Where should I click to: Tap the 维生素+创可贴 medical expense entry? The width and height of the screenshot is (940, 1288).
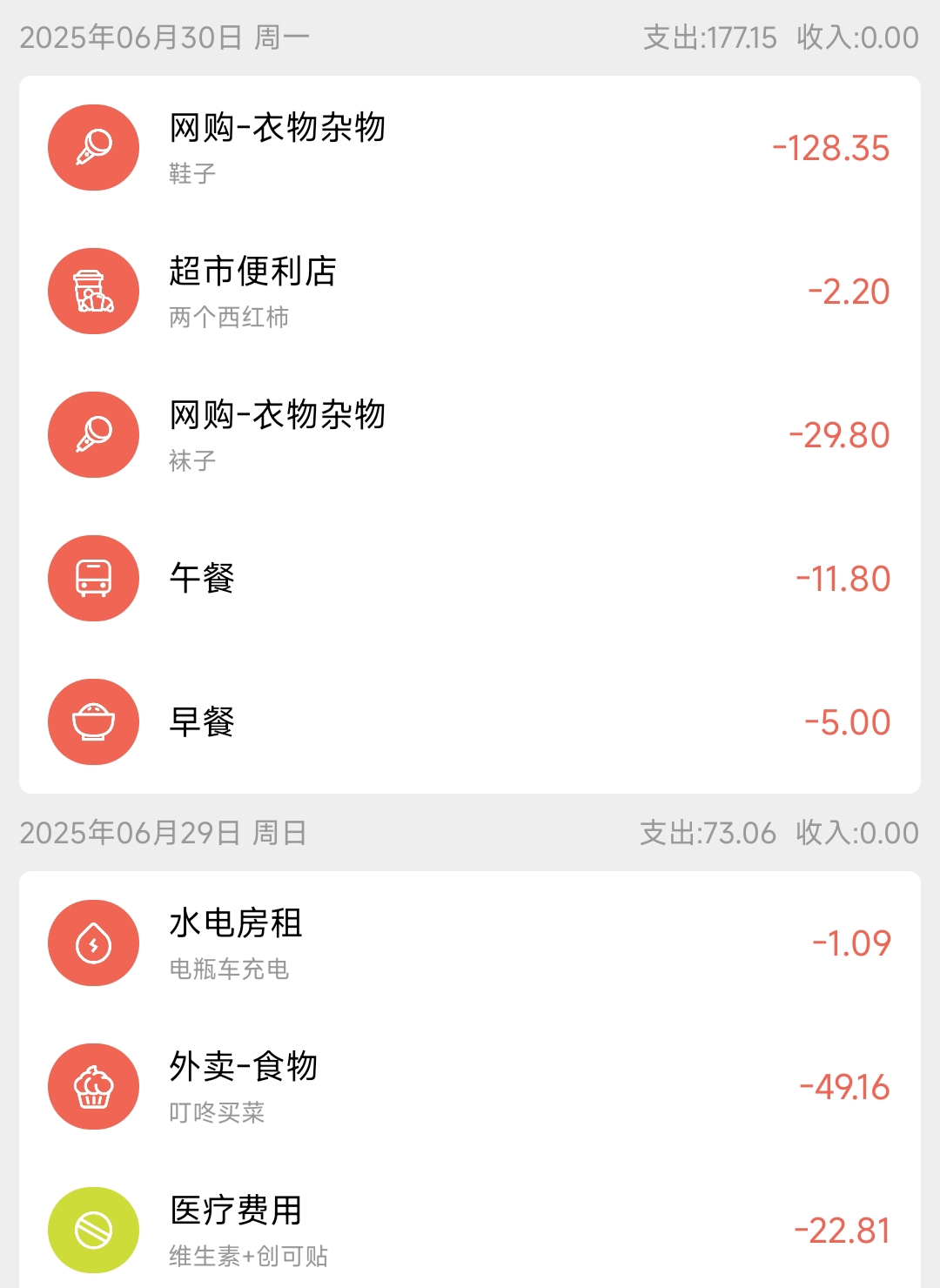pos(470,1231)
